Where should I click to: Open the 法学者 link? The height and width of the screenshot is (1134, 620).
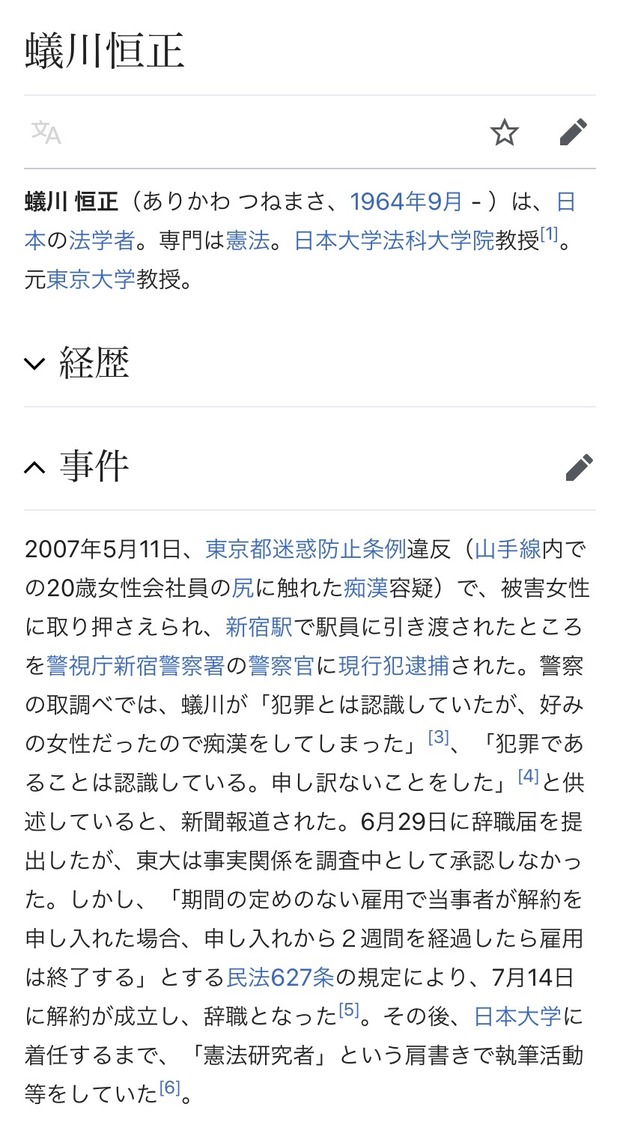coord(102,241)
